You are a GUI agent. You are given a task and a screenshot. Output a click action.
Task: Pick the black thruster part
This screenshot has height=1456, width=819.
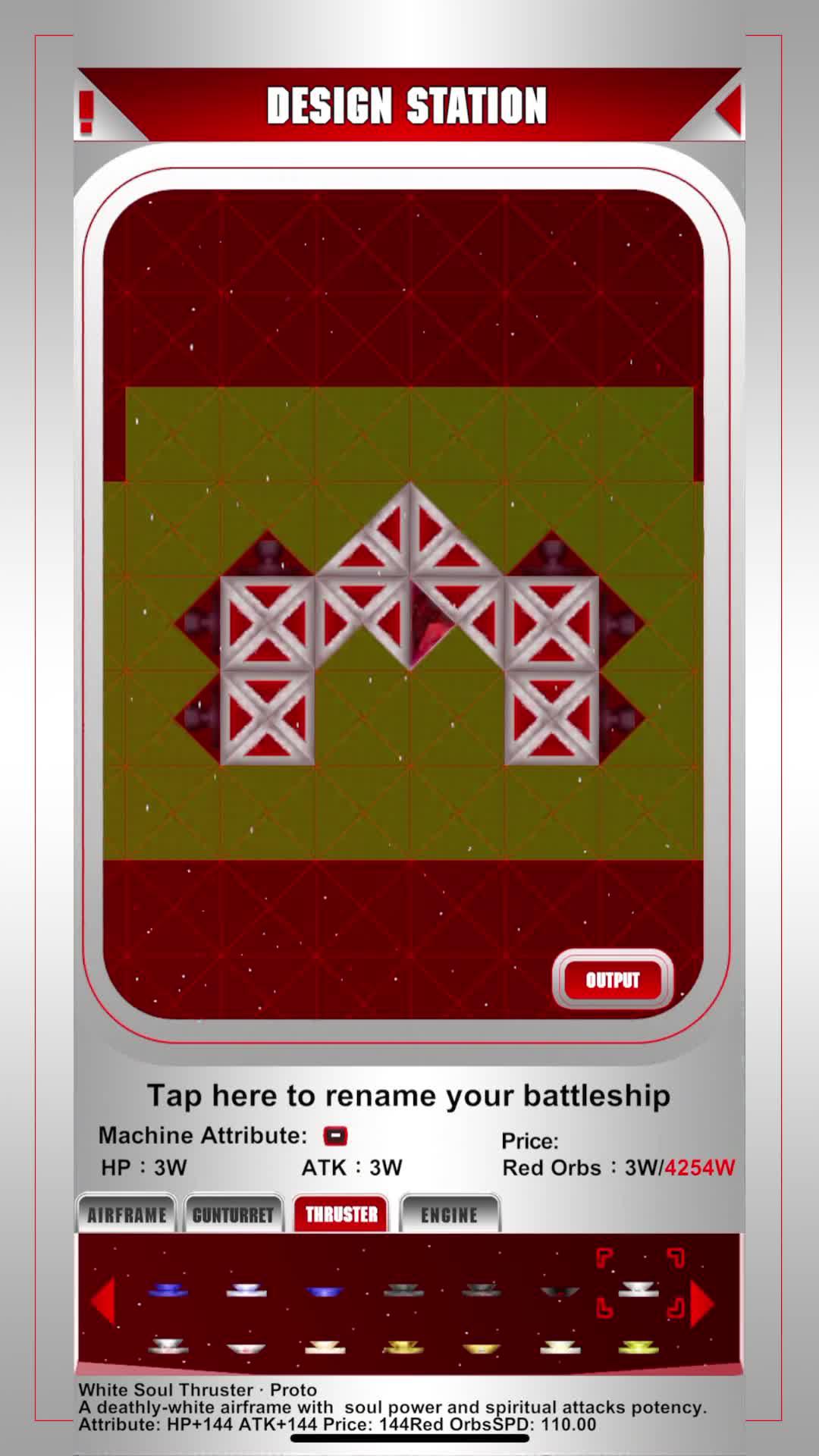click(560, 1291)
